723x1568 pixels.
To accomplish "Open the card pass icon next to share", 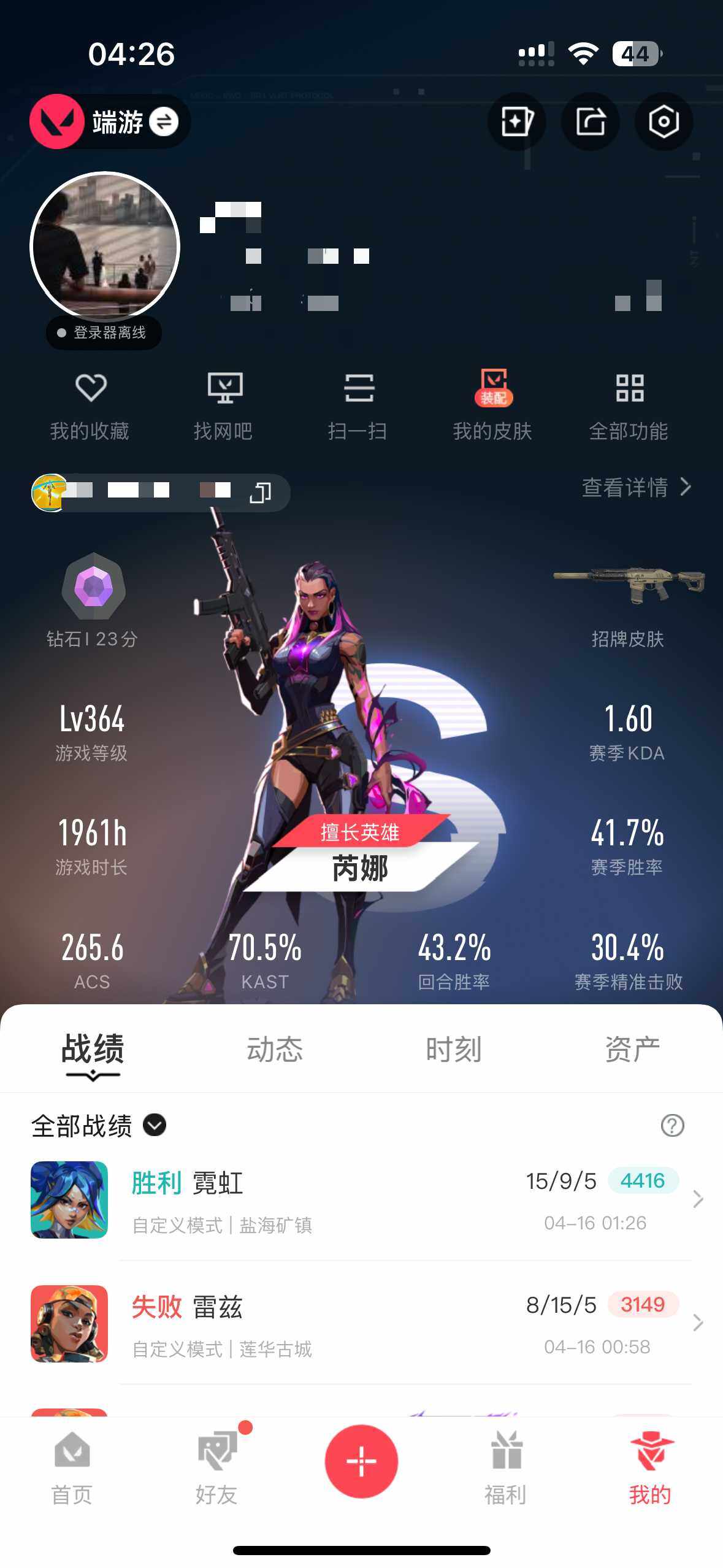I will [x=517, y=121].
